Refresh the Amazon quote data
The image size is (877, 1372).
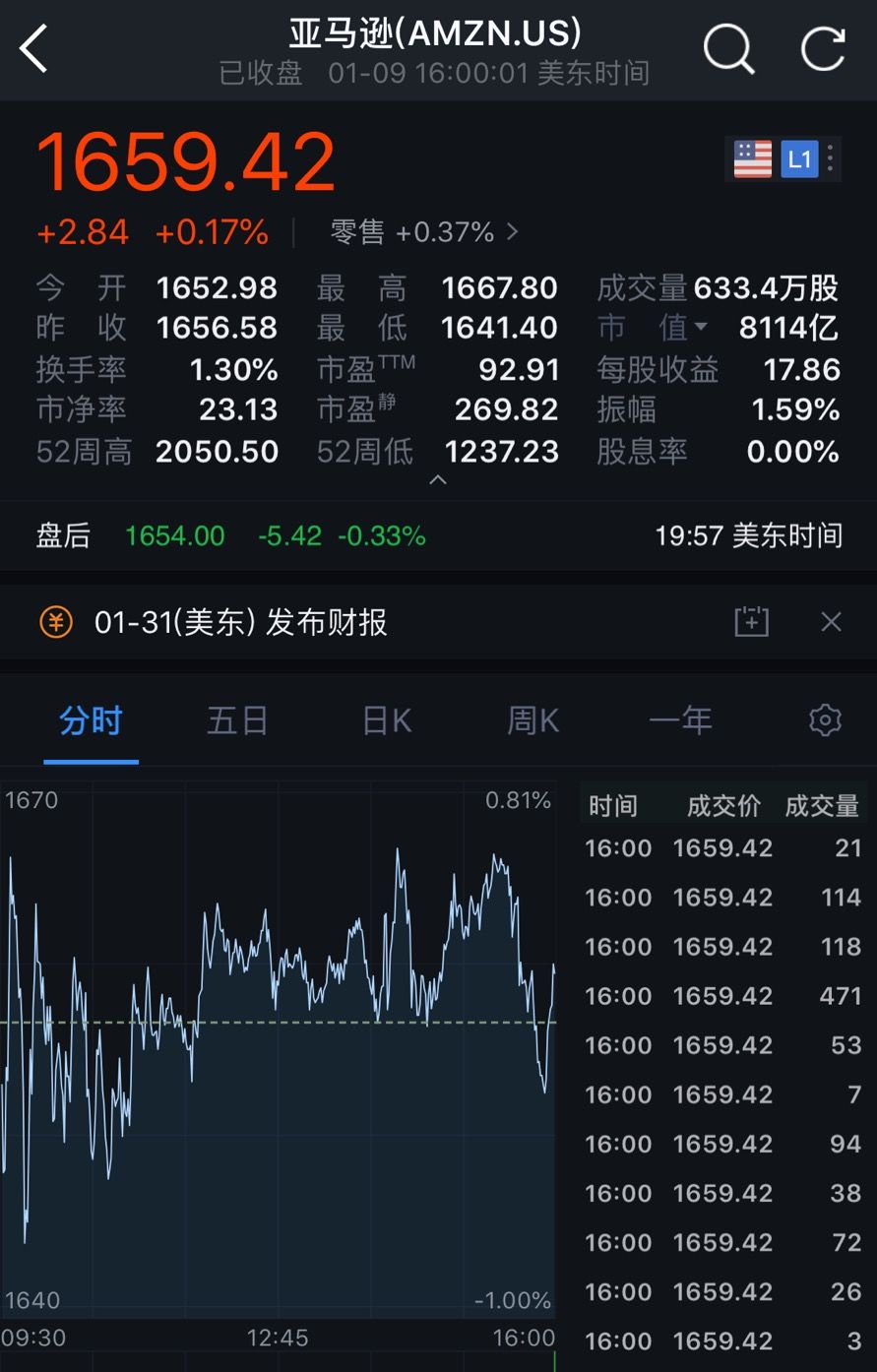(823, 49)
